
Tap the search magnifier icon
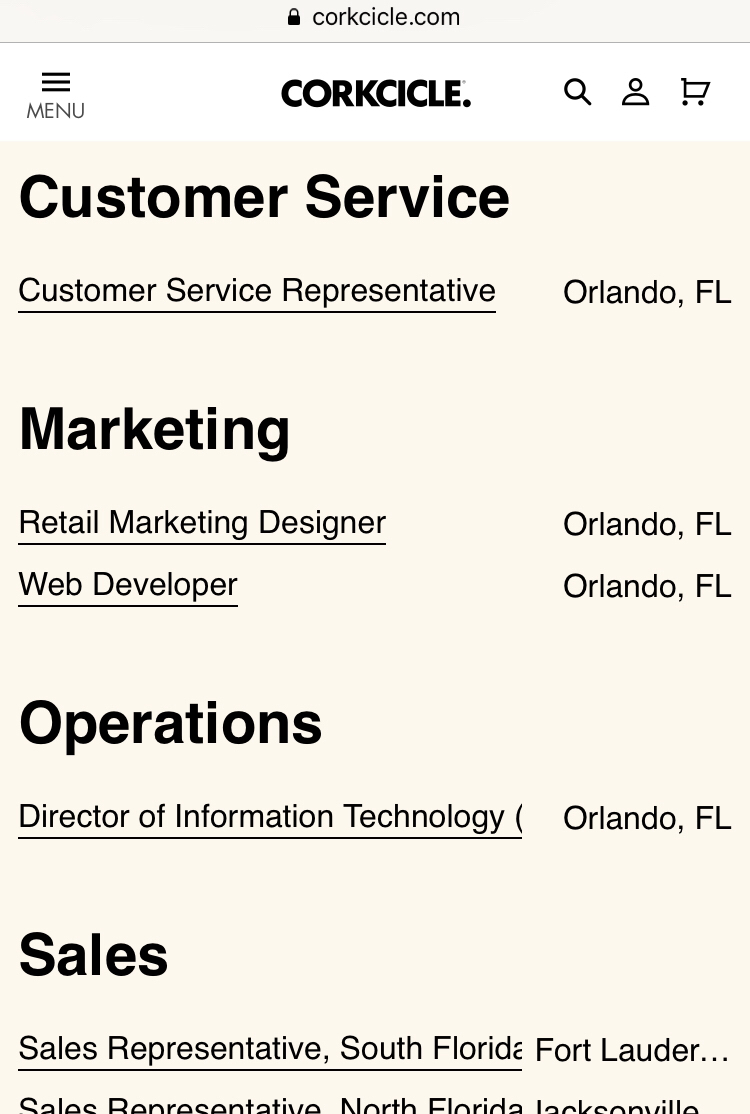(x=578, y=92)
